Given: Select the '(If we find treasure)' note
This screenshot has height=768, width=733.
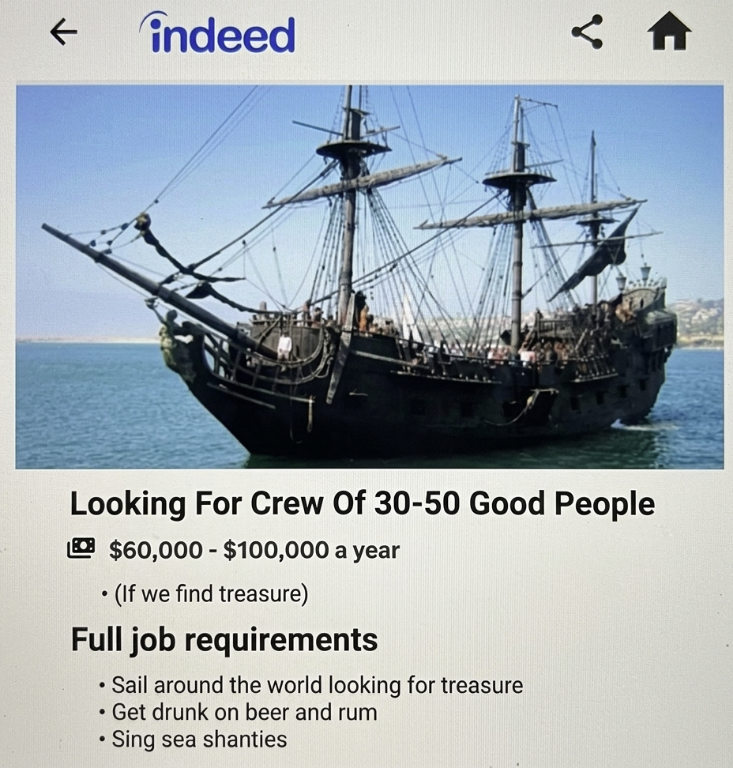Looking at the screenshot, I should coord(208,591).
